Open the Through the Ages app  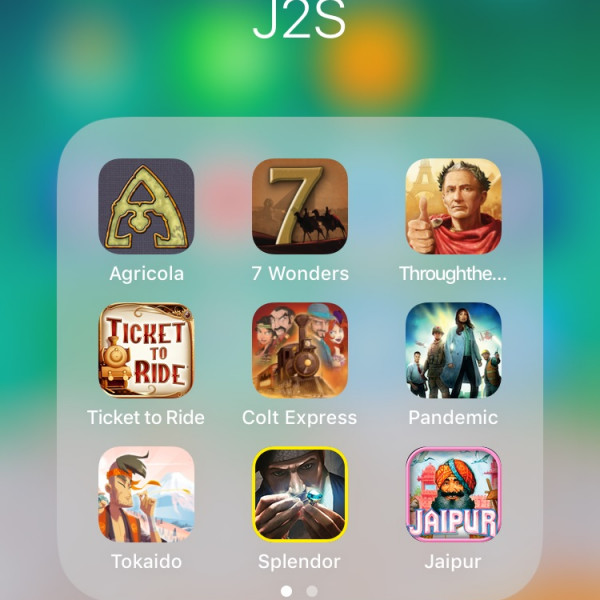tap(453, 207)
